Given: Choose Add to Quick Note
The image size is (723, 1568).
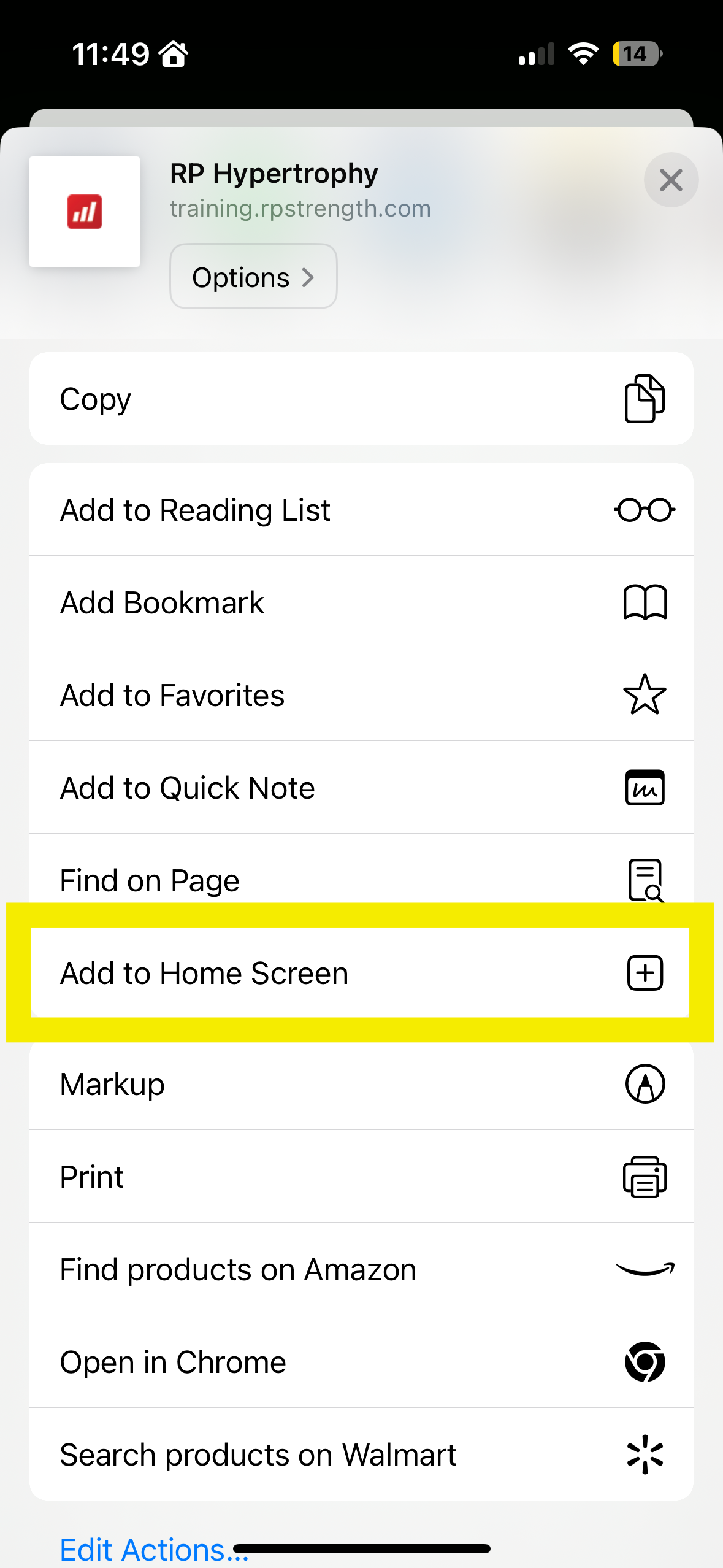Looking at the screenshot, I should tap(361, 788).
